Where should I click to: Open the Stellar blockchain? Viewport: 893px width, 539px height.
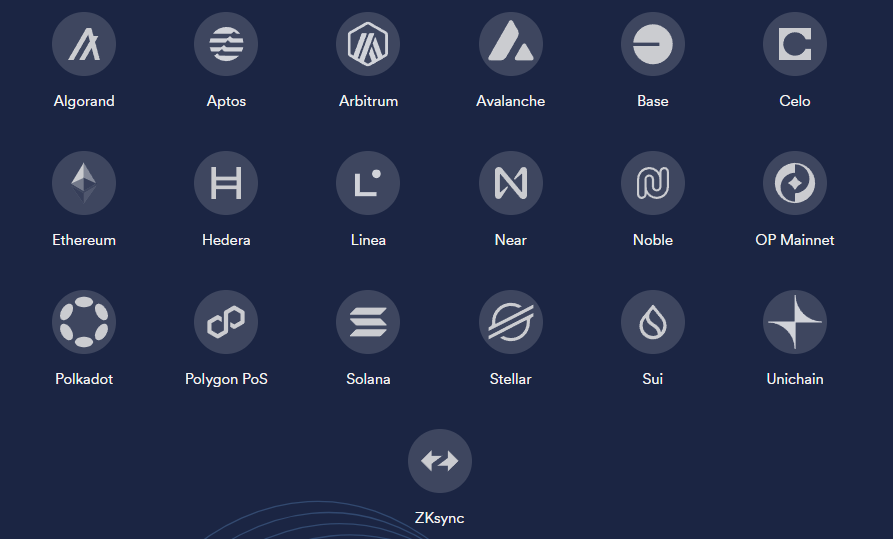(511, 322)
